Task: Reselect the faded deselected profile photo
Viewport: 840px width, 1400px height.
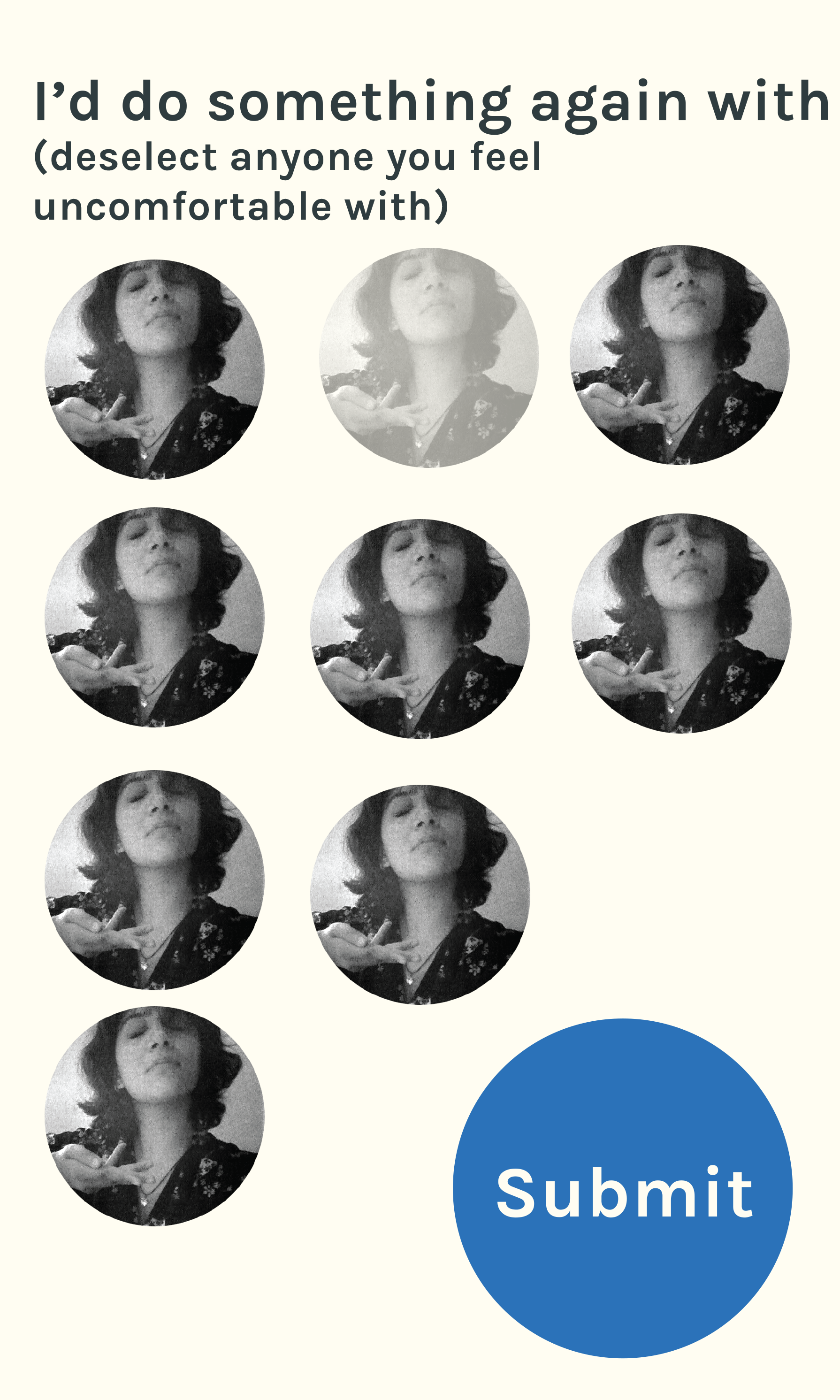Action: (x=428, y=358)
